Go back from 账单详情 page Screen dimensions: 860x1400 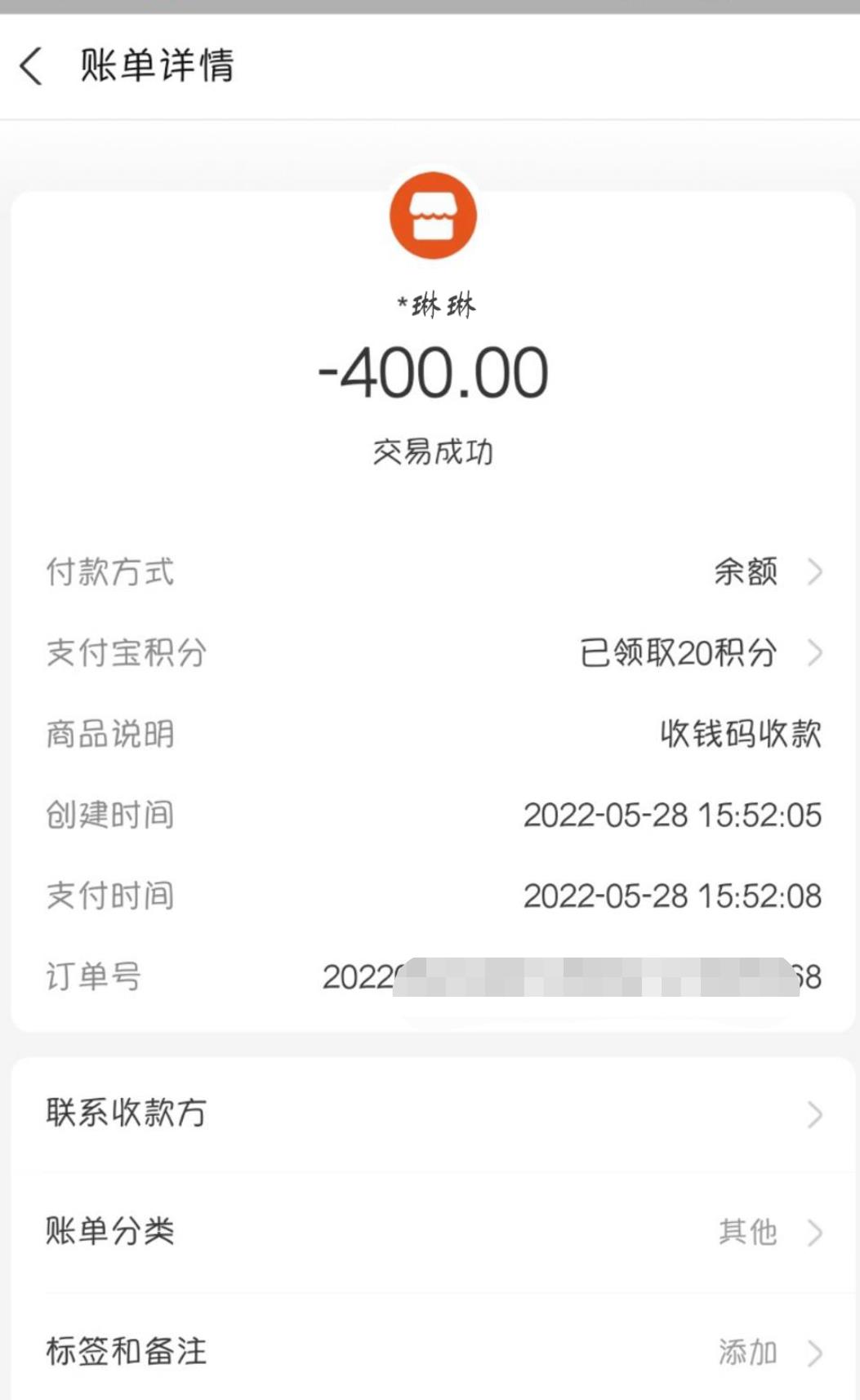(x=31, y=66)
